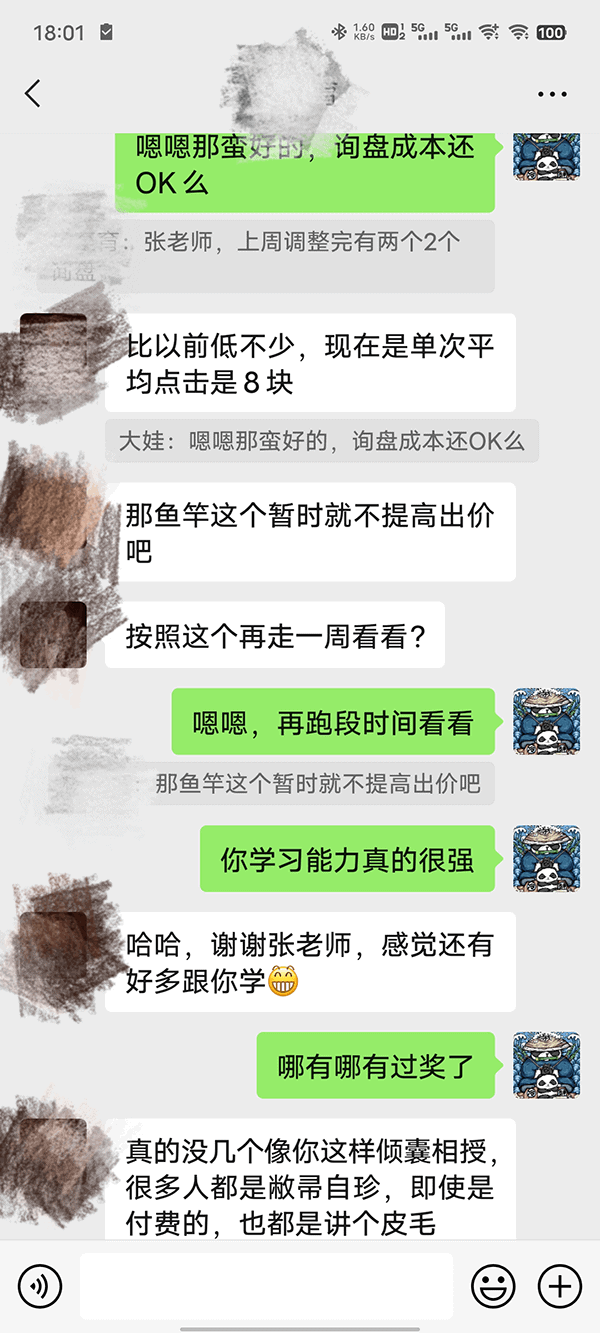Open the chat overflow menu

(x=552, y=94)
